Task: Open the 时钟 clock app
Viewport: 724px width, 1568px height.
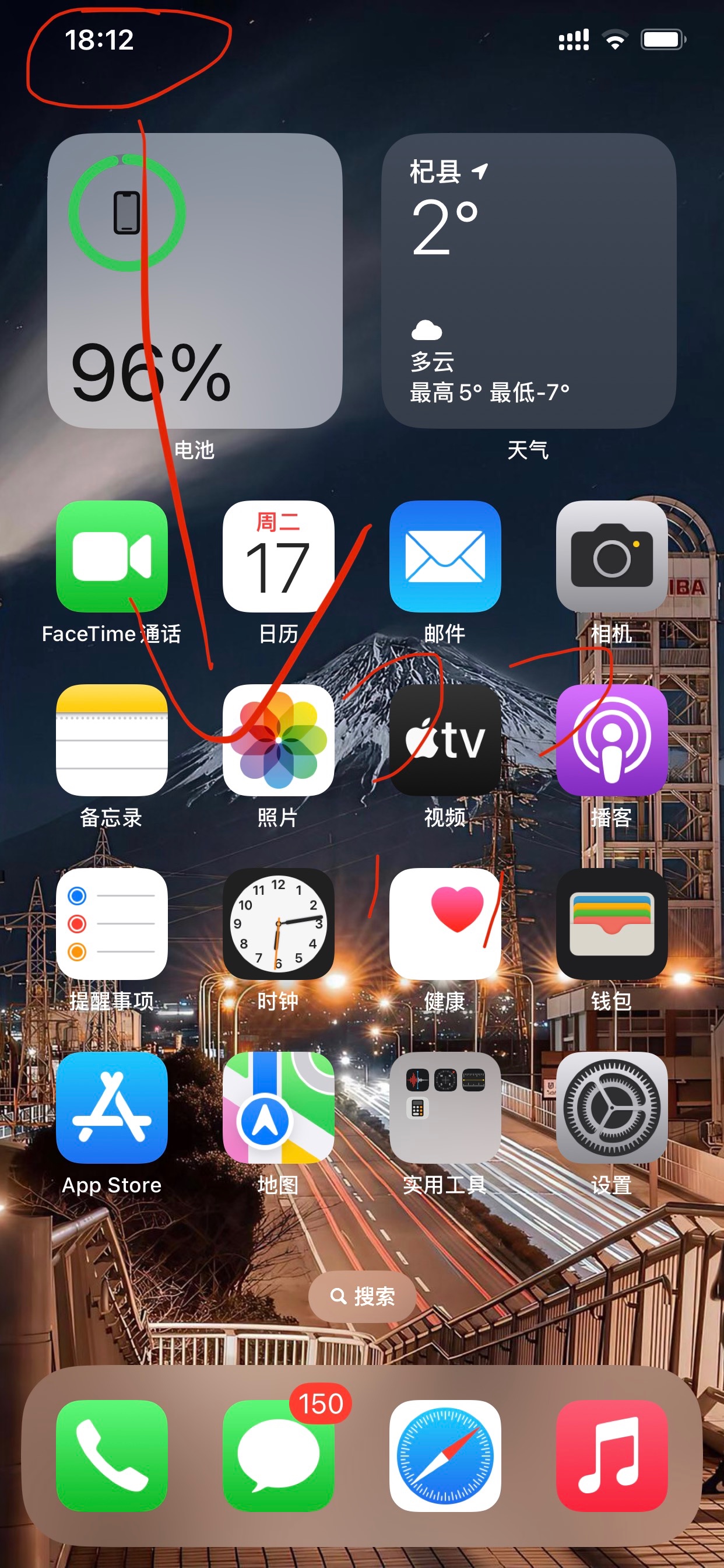Action: point(278,923)
